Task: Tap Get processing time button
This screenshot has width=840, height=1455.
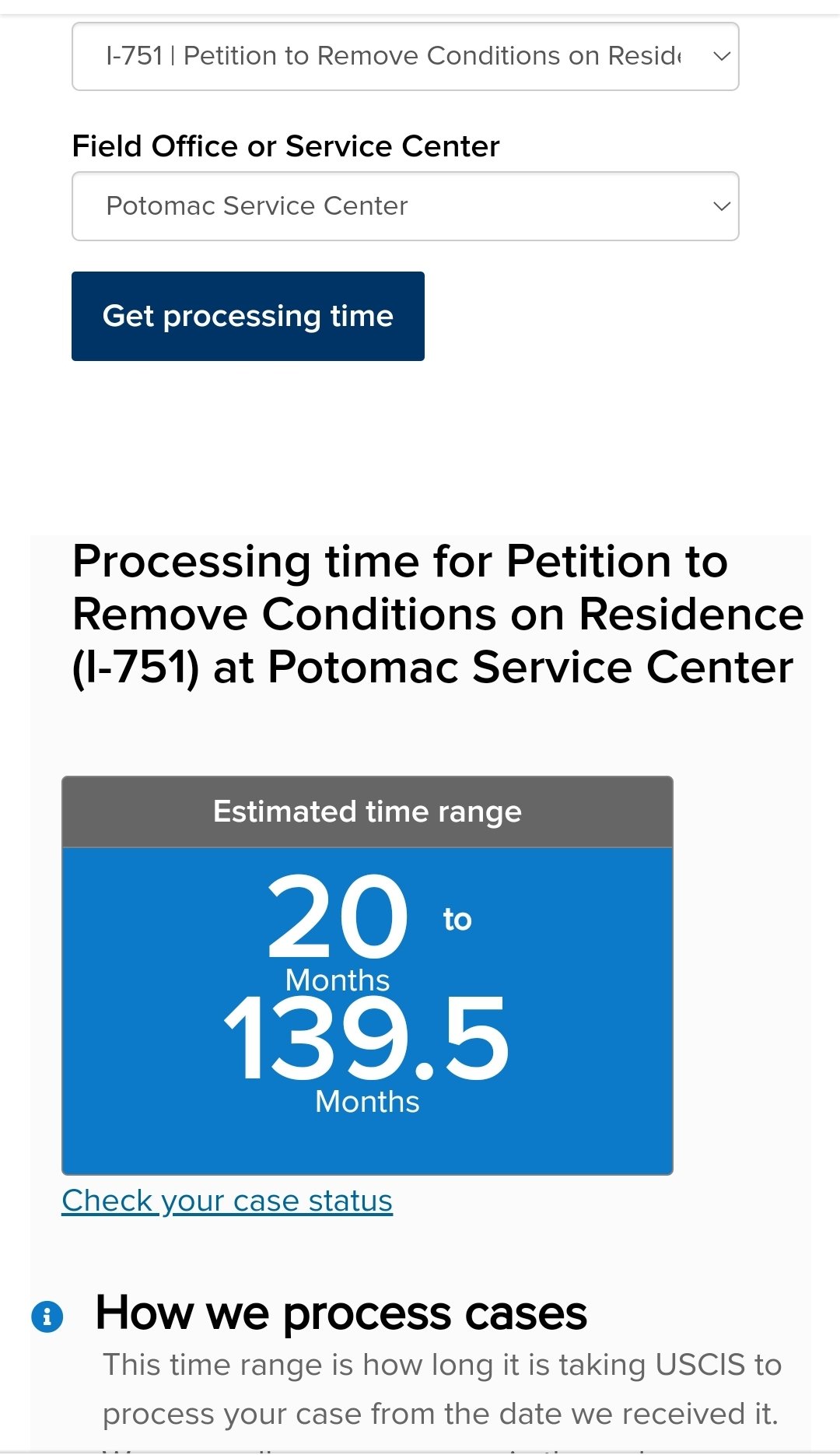Action: click(248, 316)
